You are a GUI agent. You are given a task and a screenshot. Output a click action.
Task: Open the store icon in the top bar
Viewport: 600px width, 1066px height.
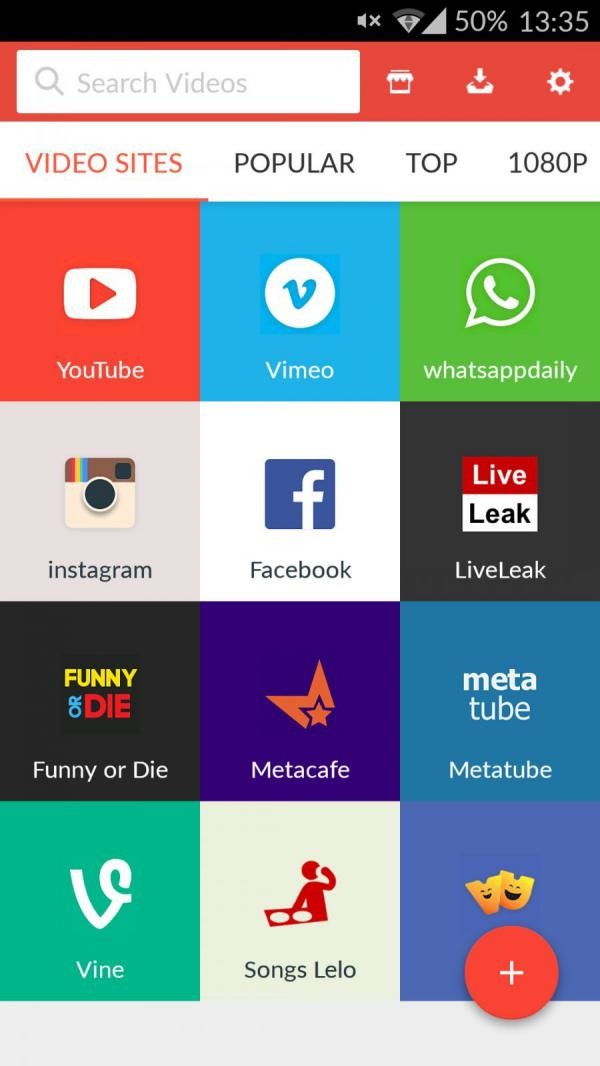(400, 82)
